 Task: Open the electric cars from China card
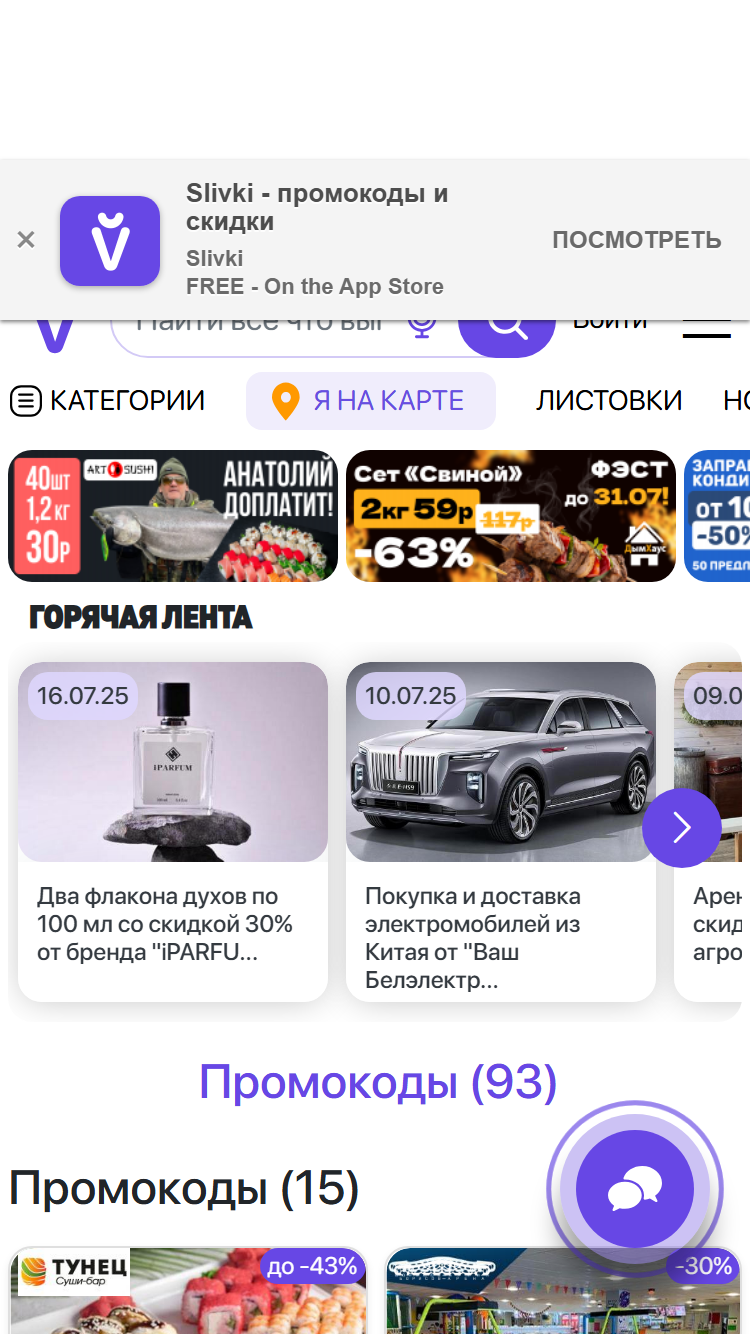click(x=501, y=832)
